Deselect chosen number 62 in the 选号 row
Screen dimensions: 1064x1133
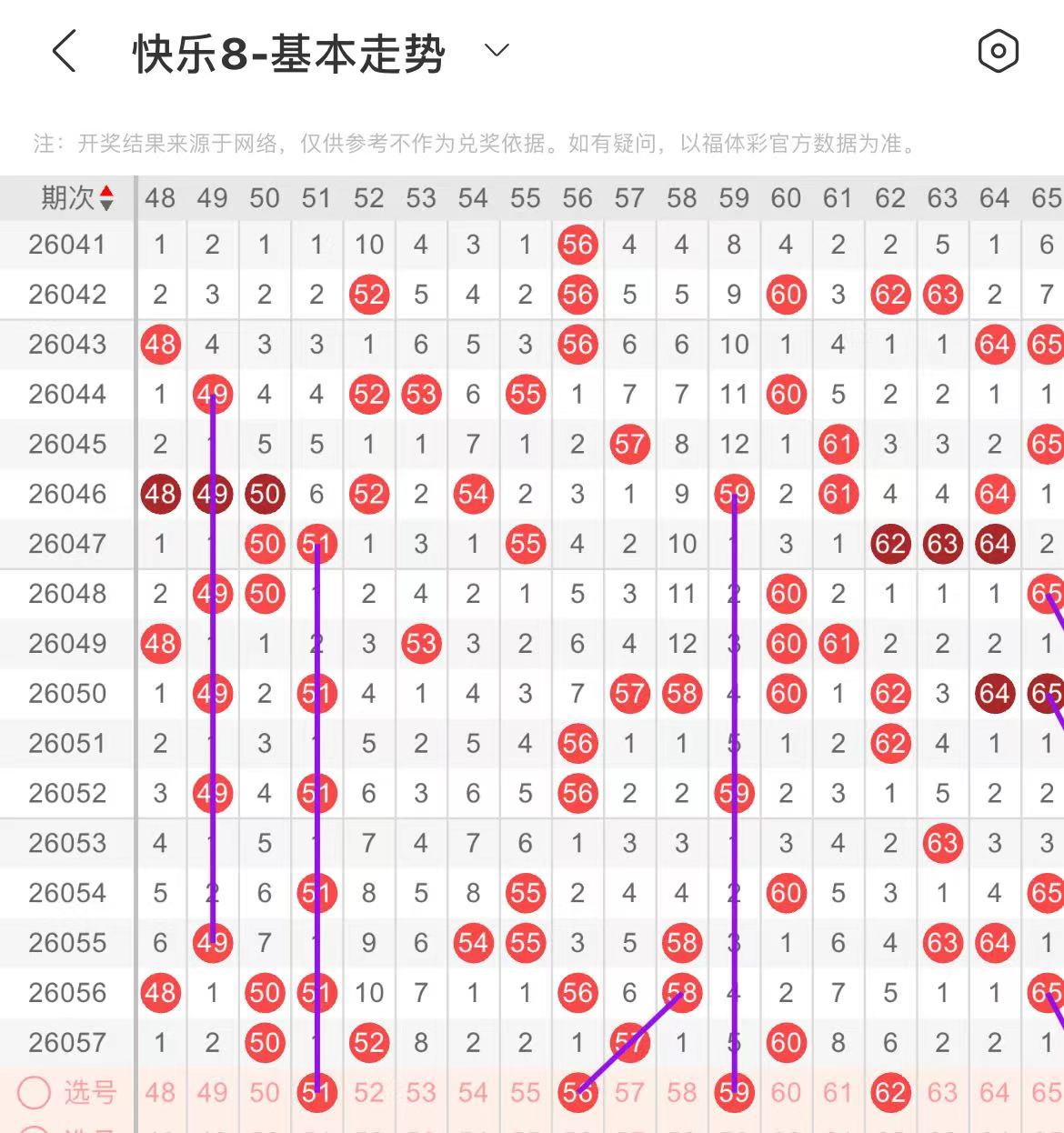(x=890, y=1092)
